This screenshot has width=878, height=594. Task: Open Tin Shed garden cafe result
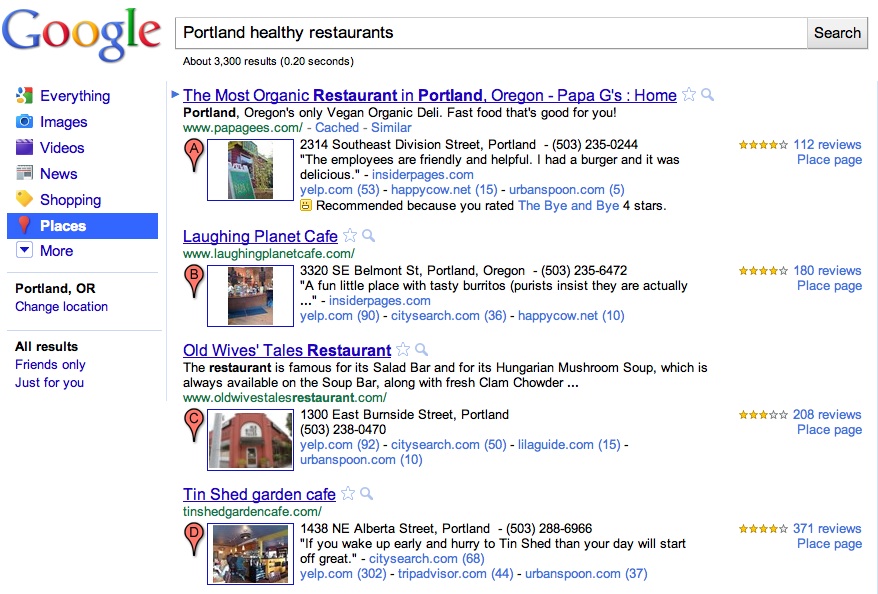(x=259, y=495)
